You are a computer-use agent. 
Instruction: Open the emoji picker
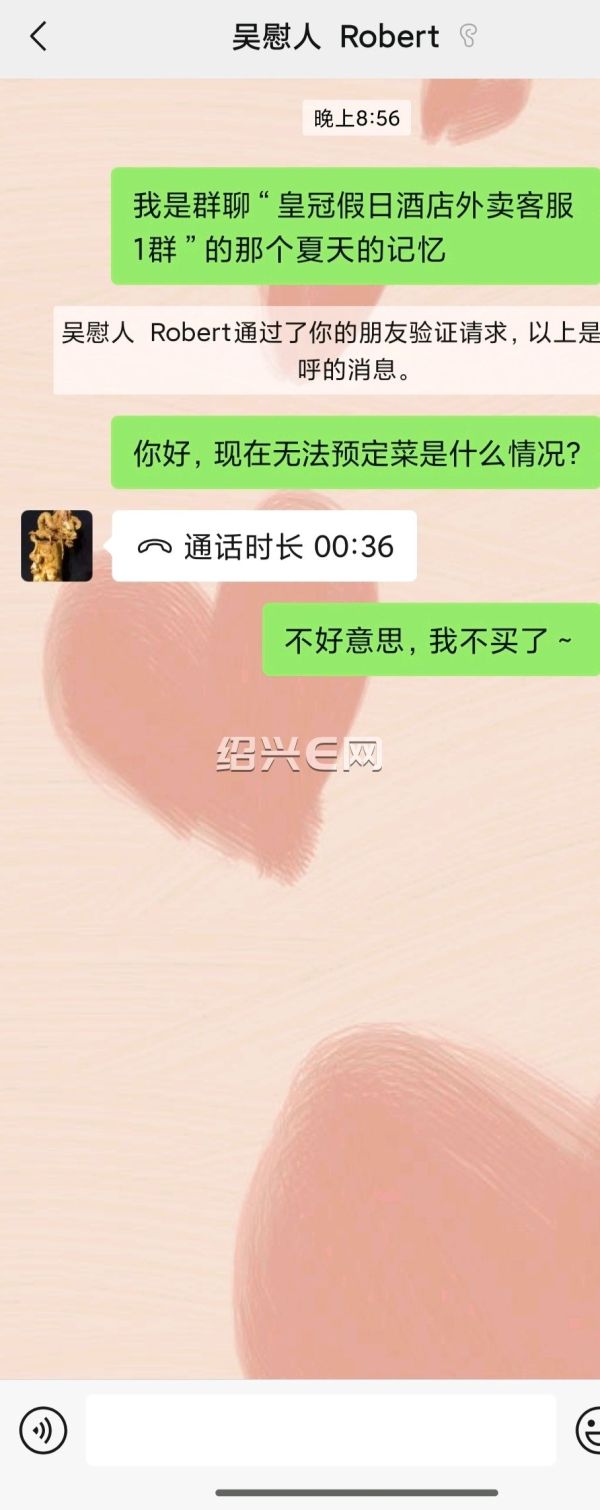coord(588,1430)
